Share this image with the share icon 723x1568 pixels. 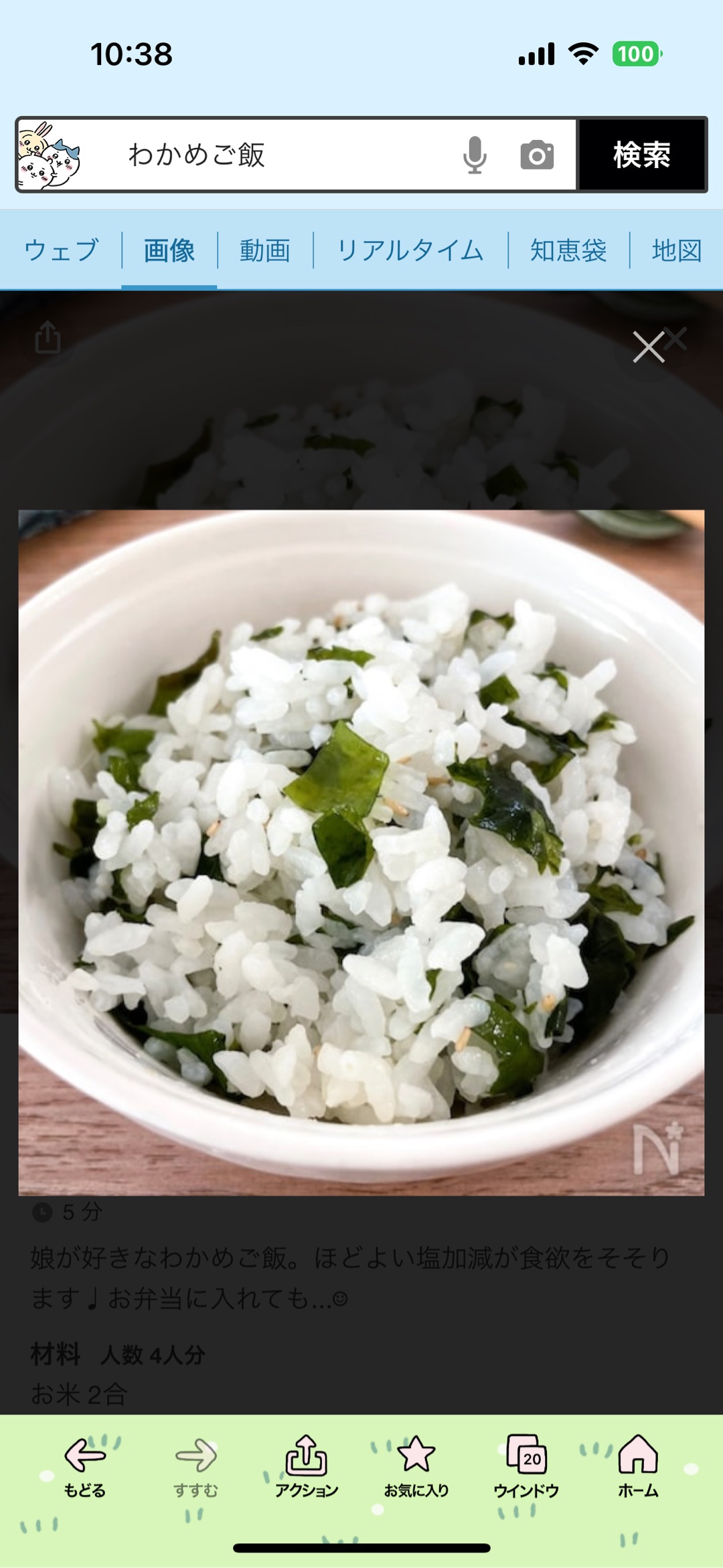(48, 337)
